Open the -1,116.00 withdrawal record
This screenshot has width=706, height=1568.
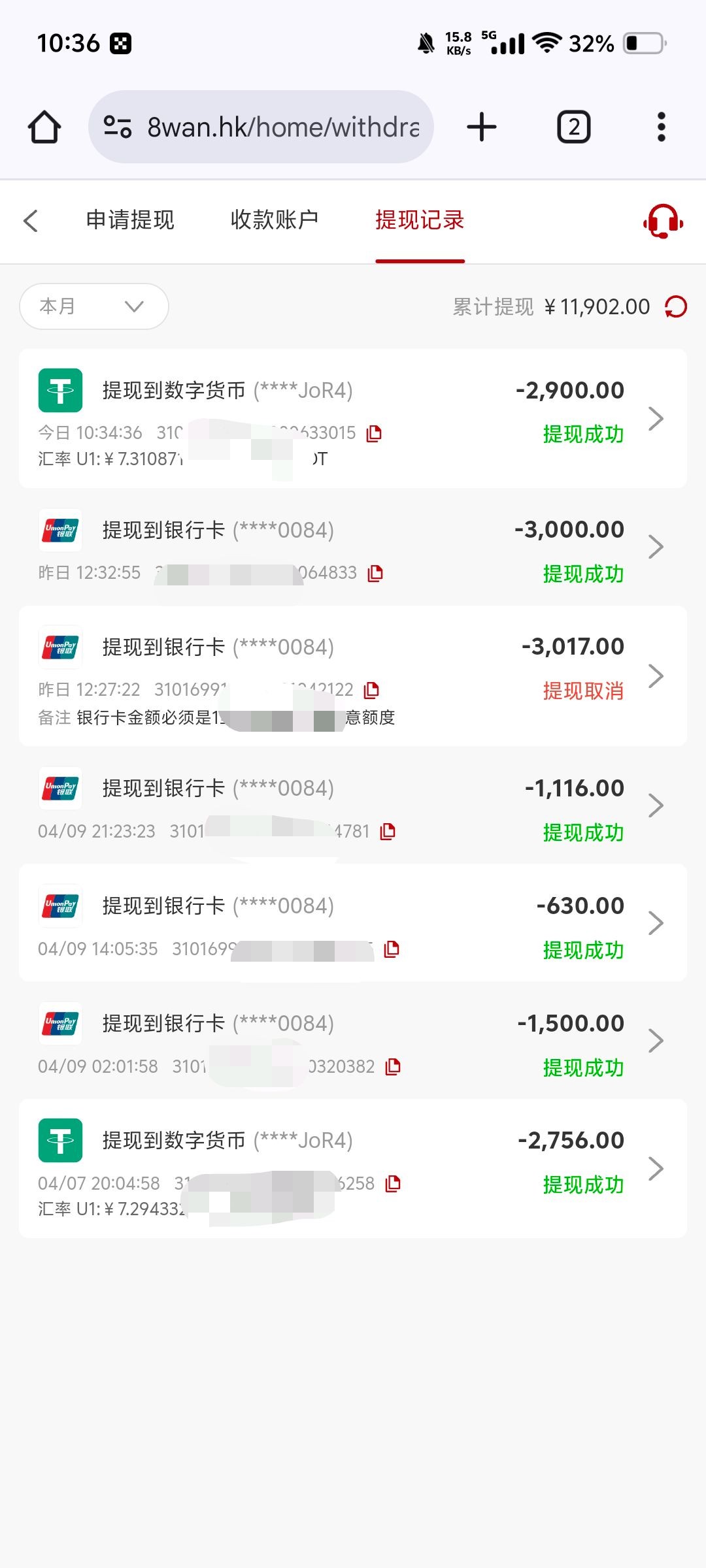pyautogui.click(x=353, y=805)
